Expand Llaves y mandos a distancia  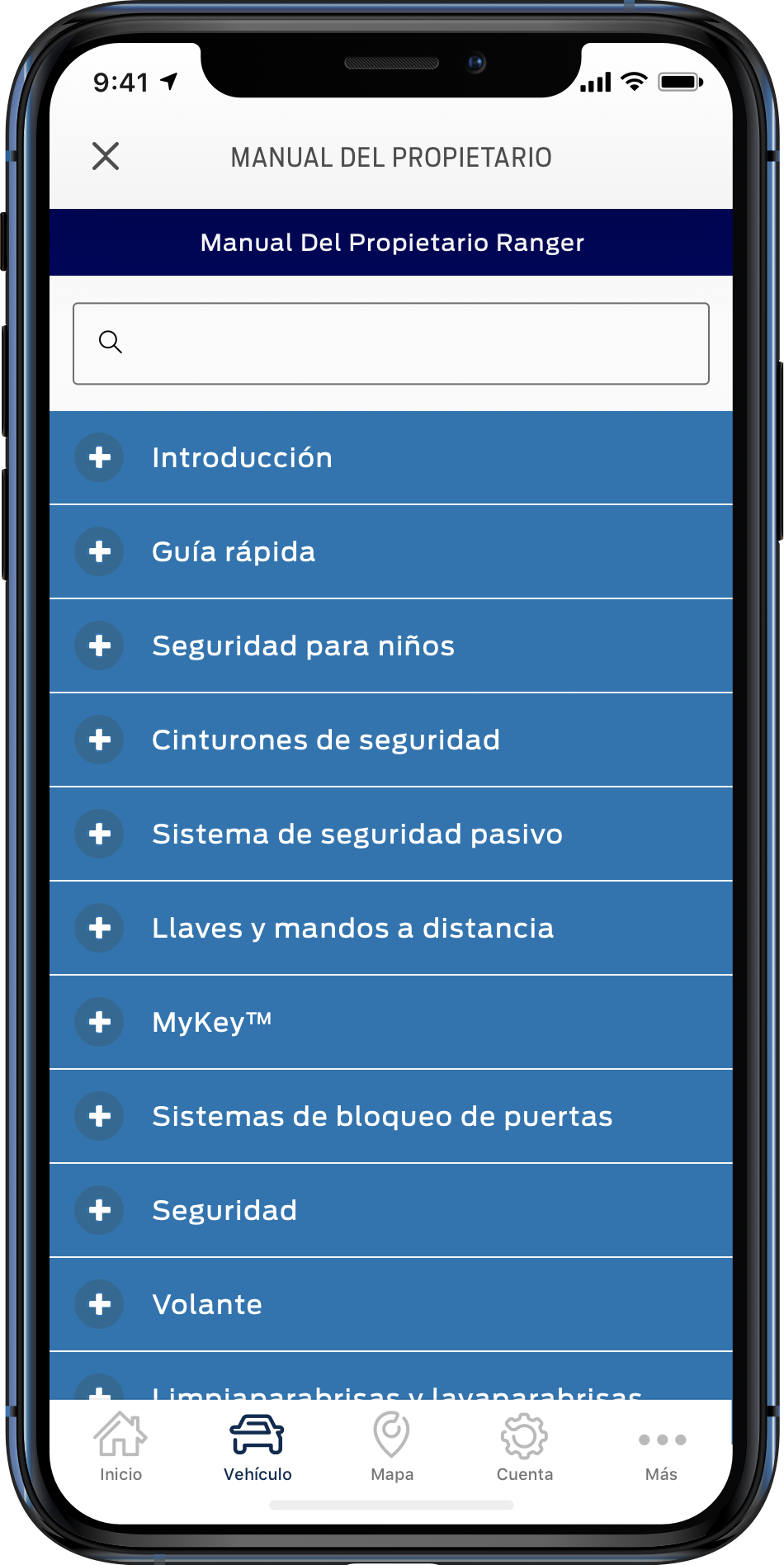point(391,929)
